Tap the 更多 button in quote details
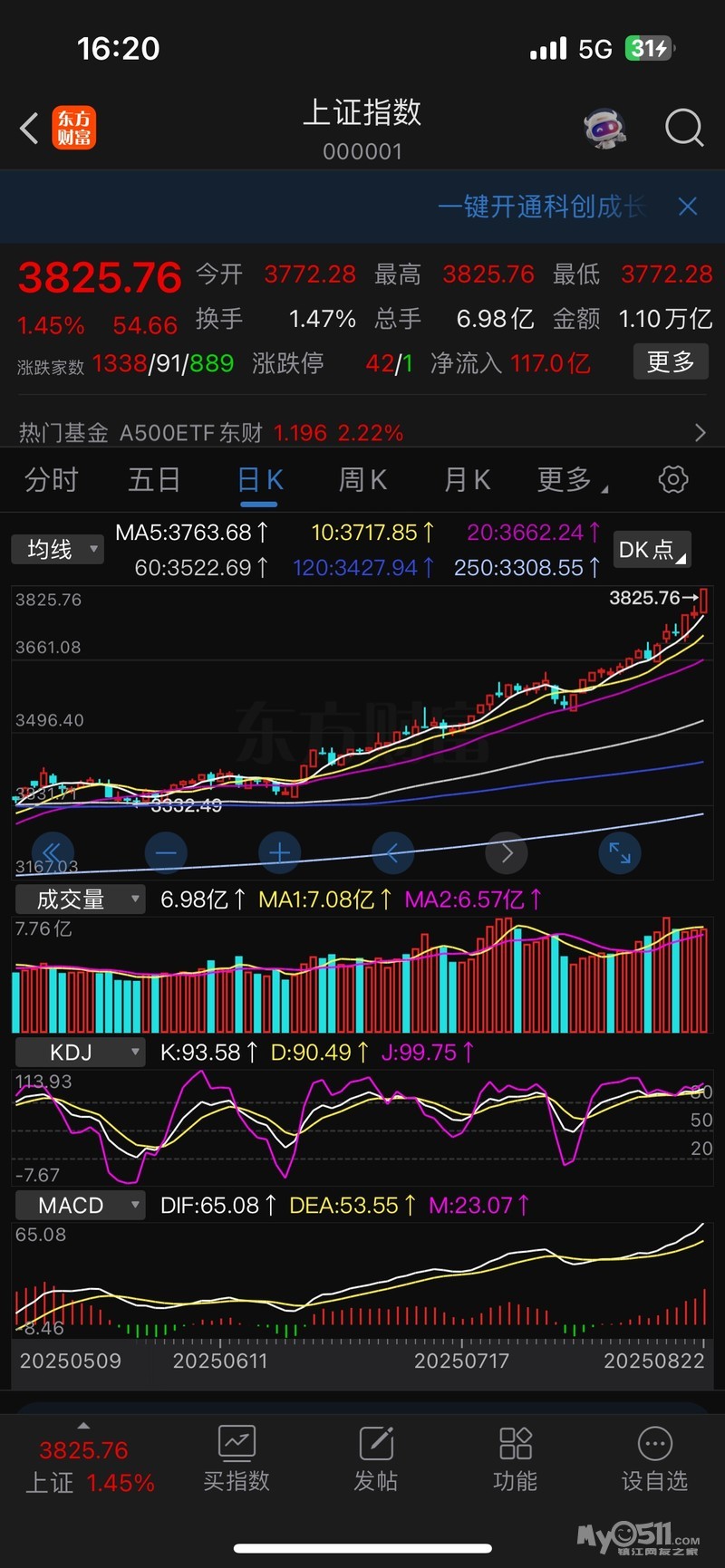 click(670, 362)
